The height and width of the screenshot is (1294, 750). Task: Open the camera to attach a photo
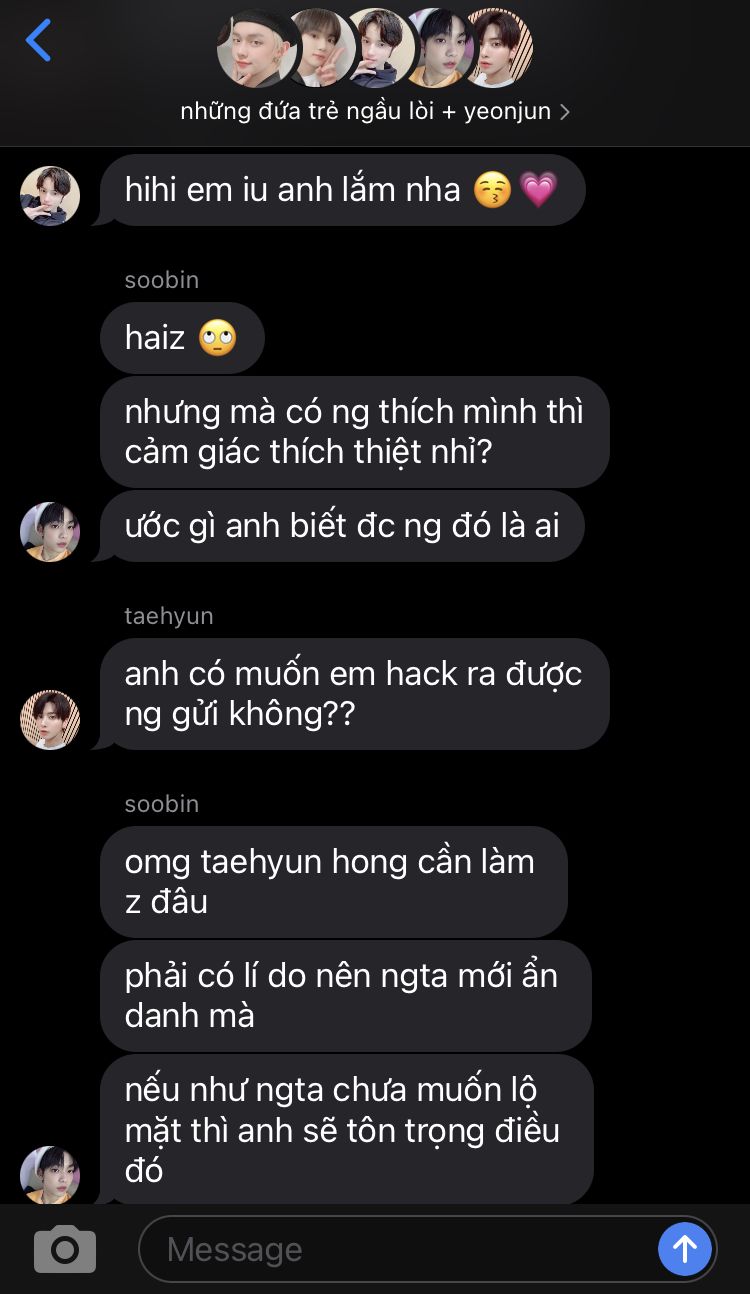pos(65,1249)
